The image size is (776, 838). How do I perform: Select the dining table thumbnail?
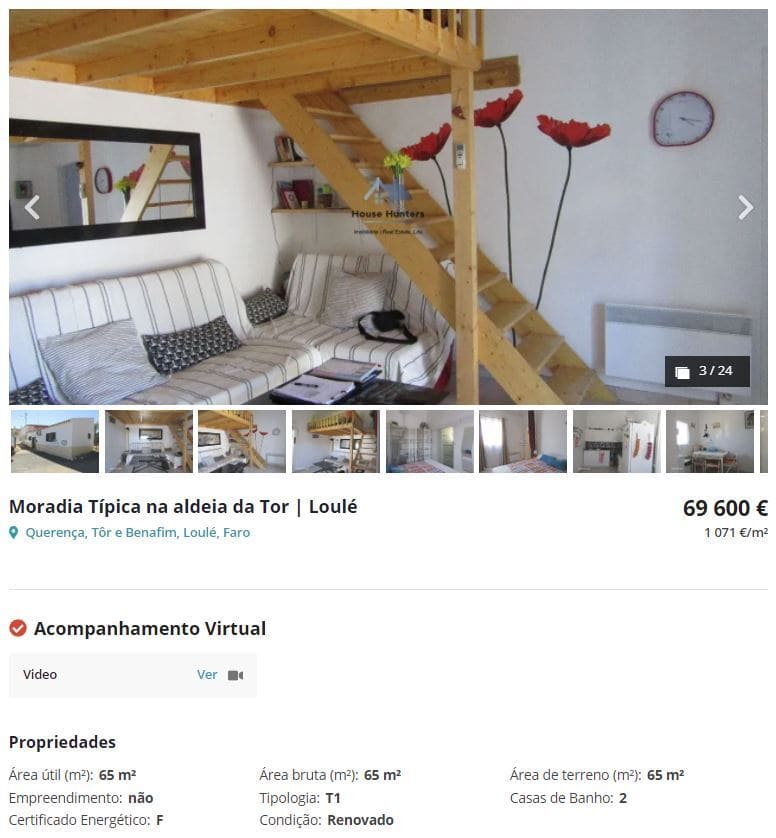coord(709,441)
